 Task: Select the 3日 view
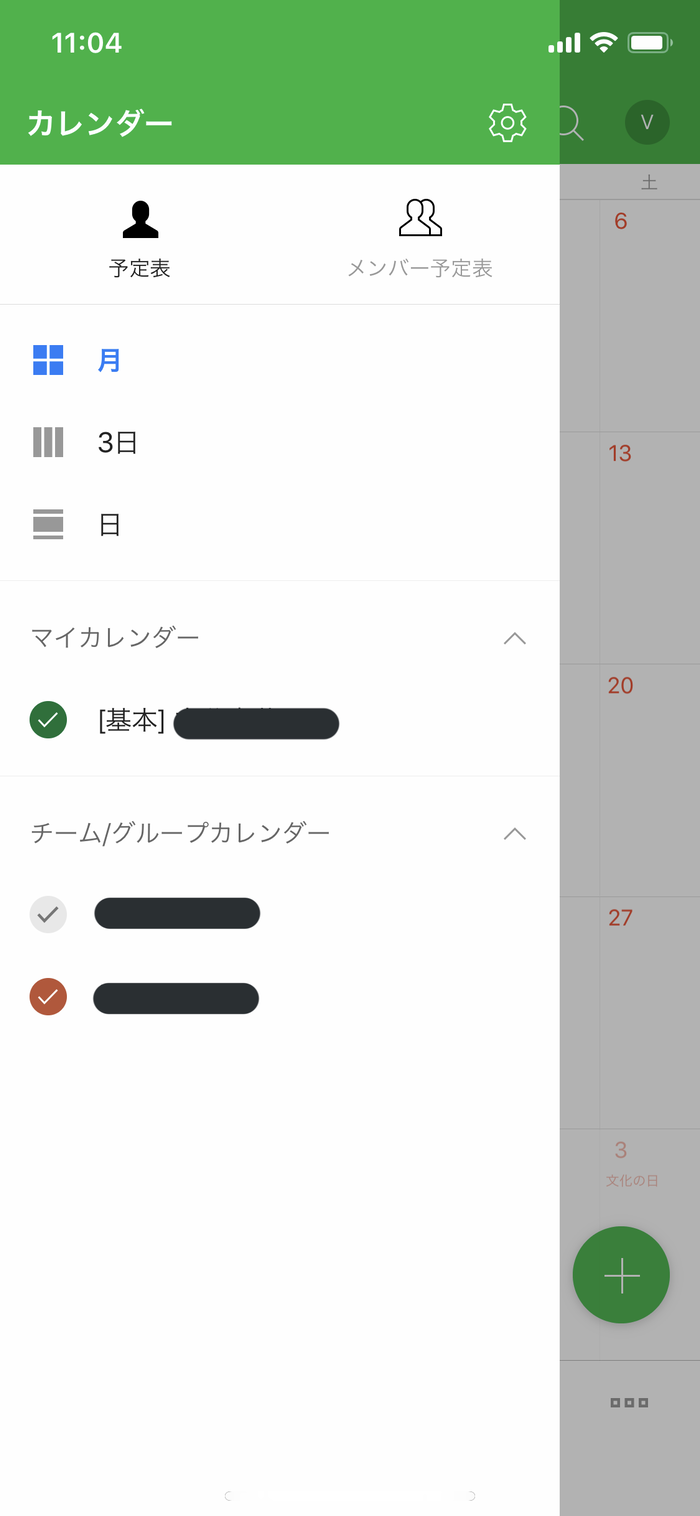(280, 442)
